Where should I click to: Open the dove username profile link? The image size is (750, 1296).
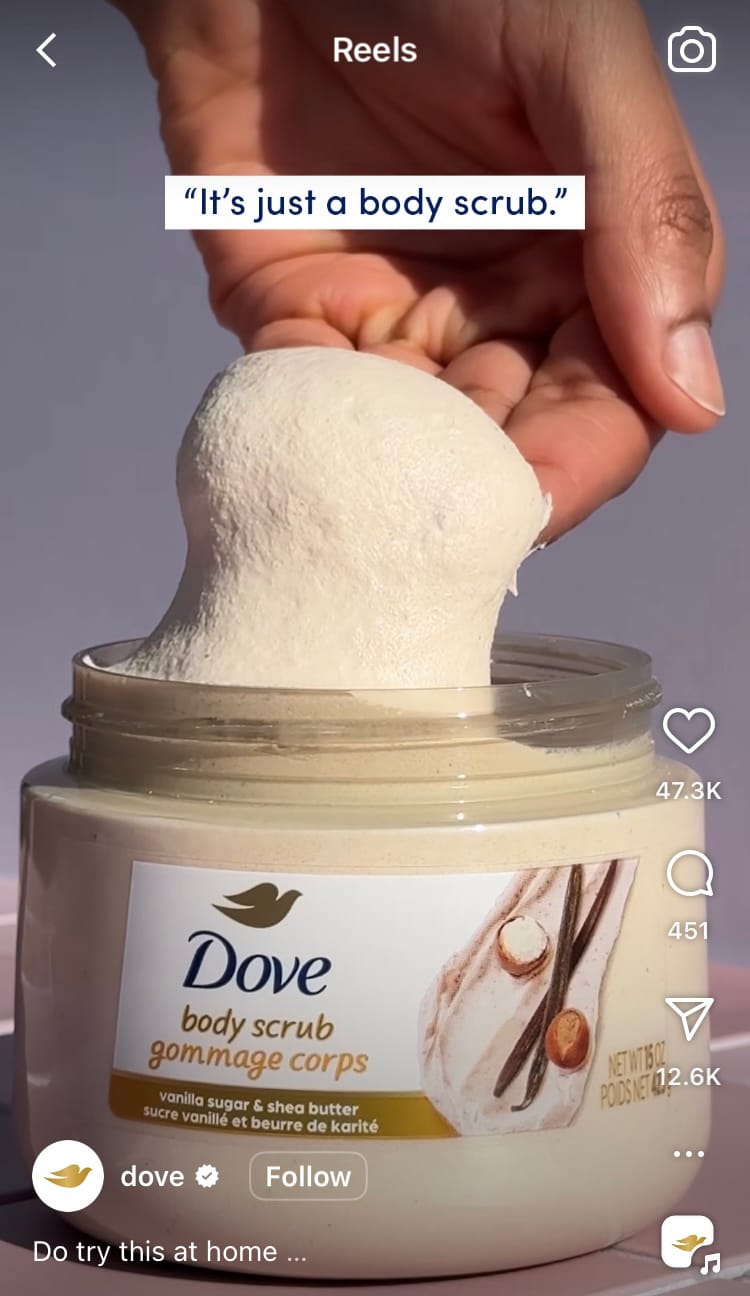[152, 1177]
